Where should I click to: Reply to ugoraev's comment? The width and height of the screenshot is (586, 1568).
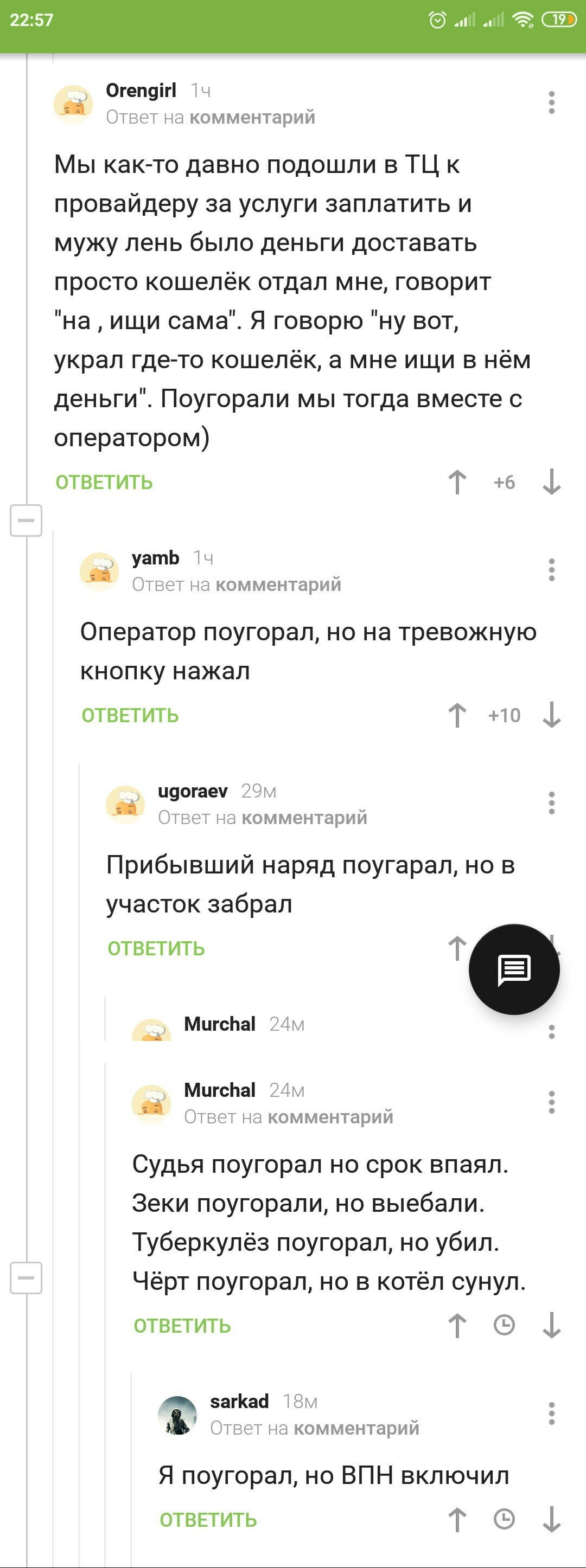157,948
